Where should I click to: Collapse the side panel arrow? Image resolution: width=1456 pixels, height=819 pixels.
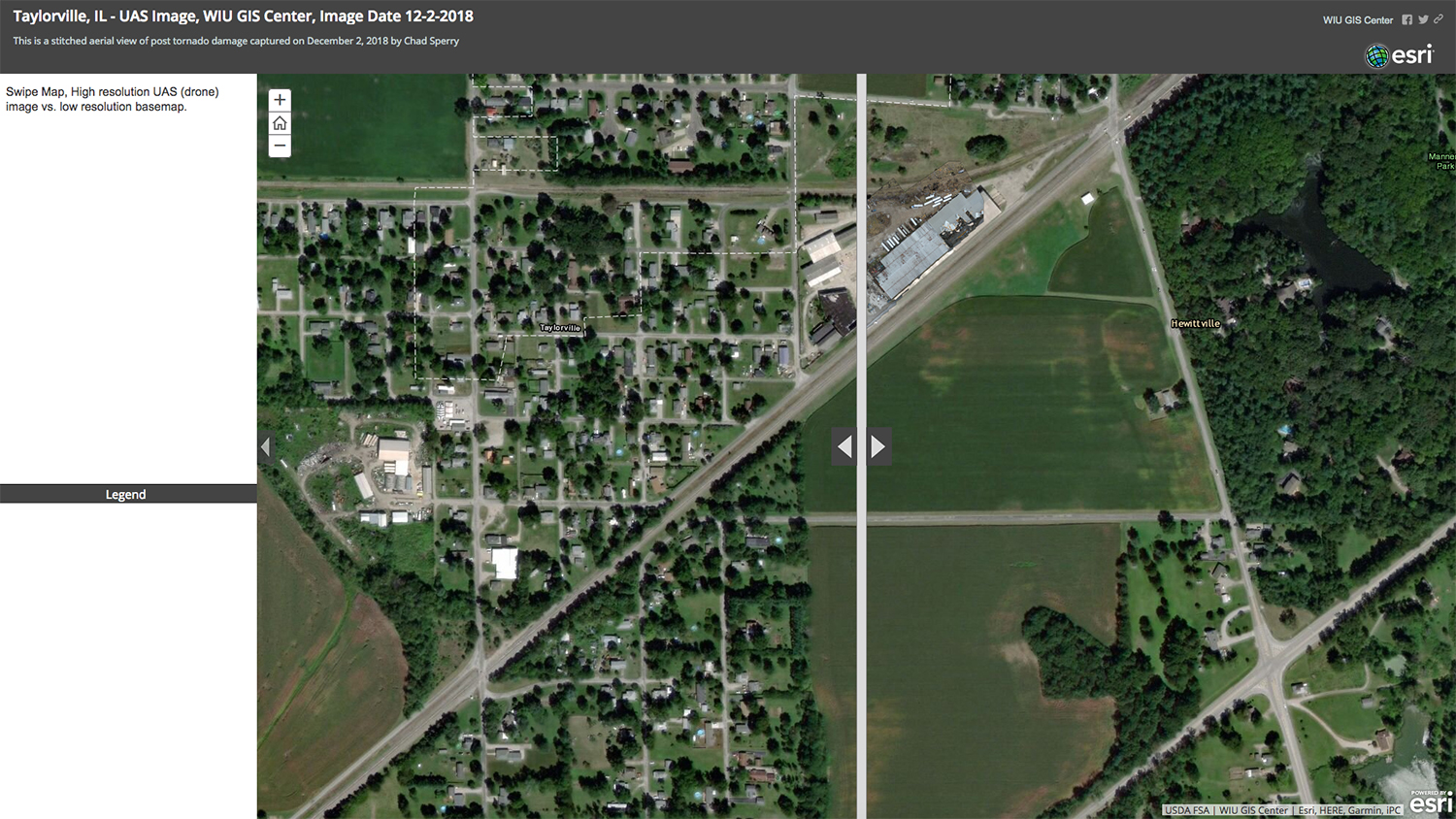tap(264, 446)
